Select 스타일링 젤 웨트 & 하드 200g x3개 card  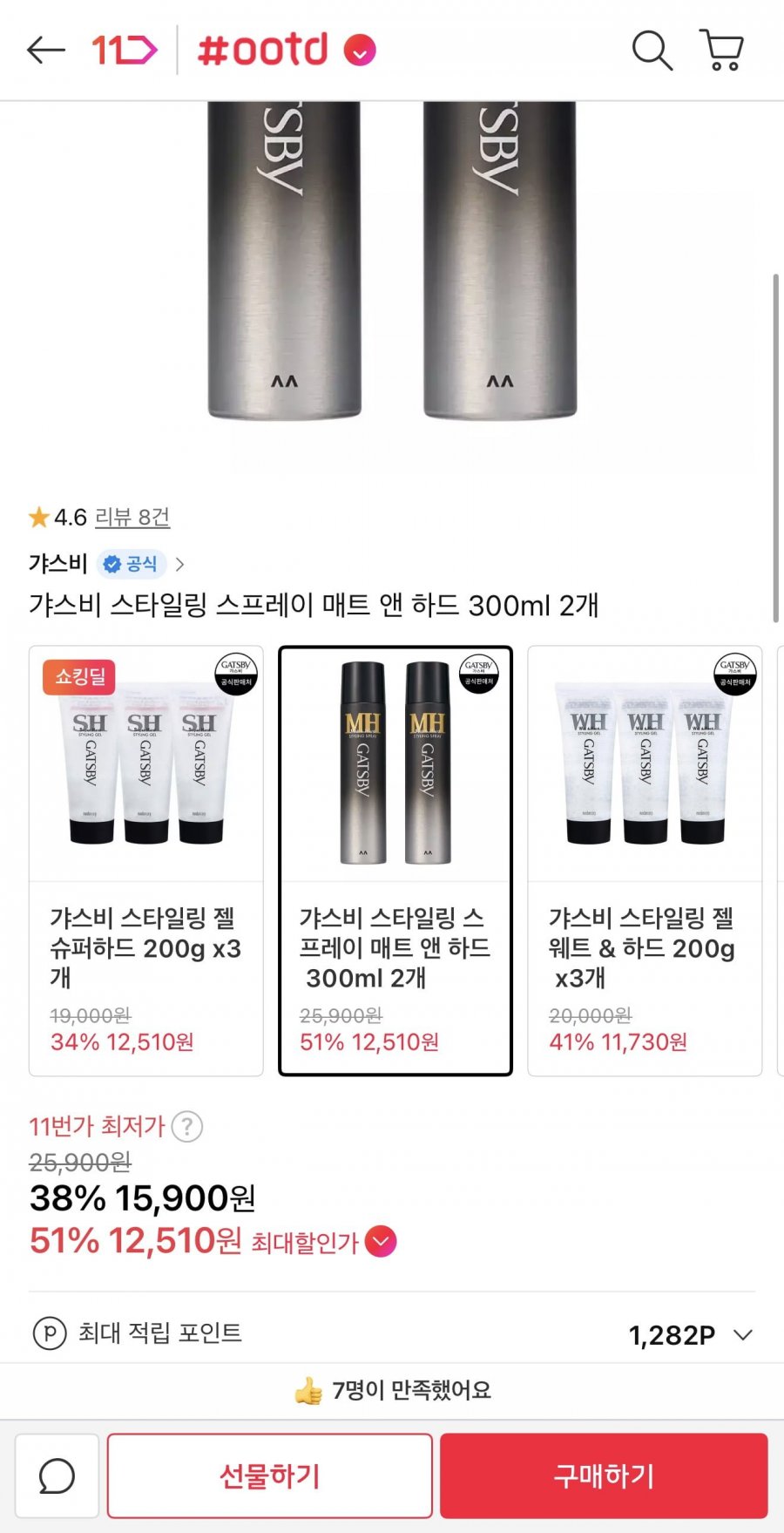coord(645,860)
